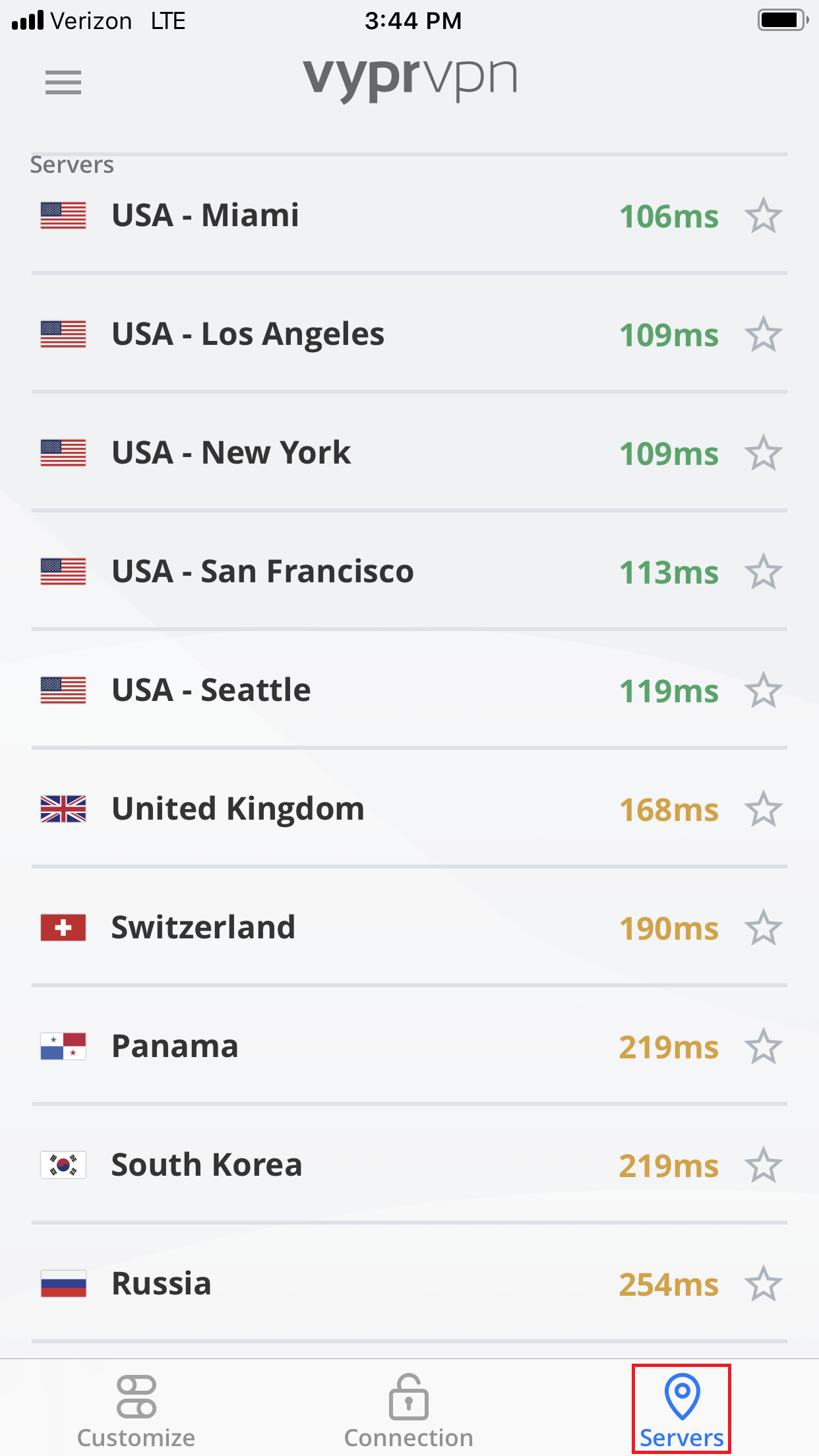Screen dimensions: 819x1456
Task: Click the Switzerland flag icon
Action: (63, 927)
